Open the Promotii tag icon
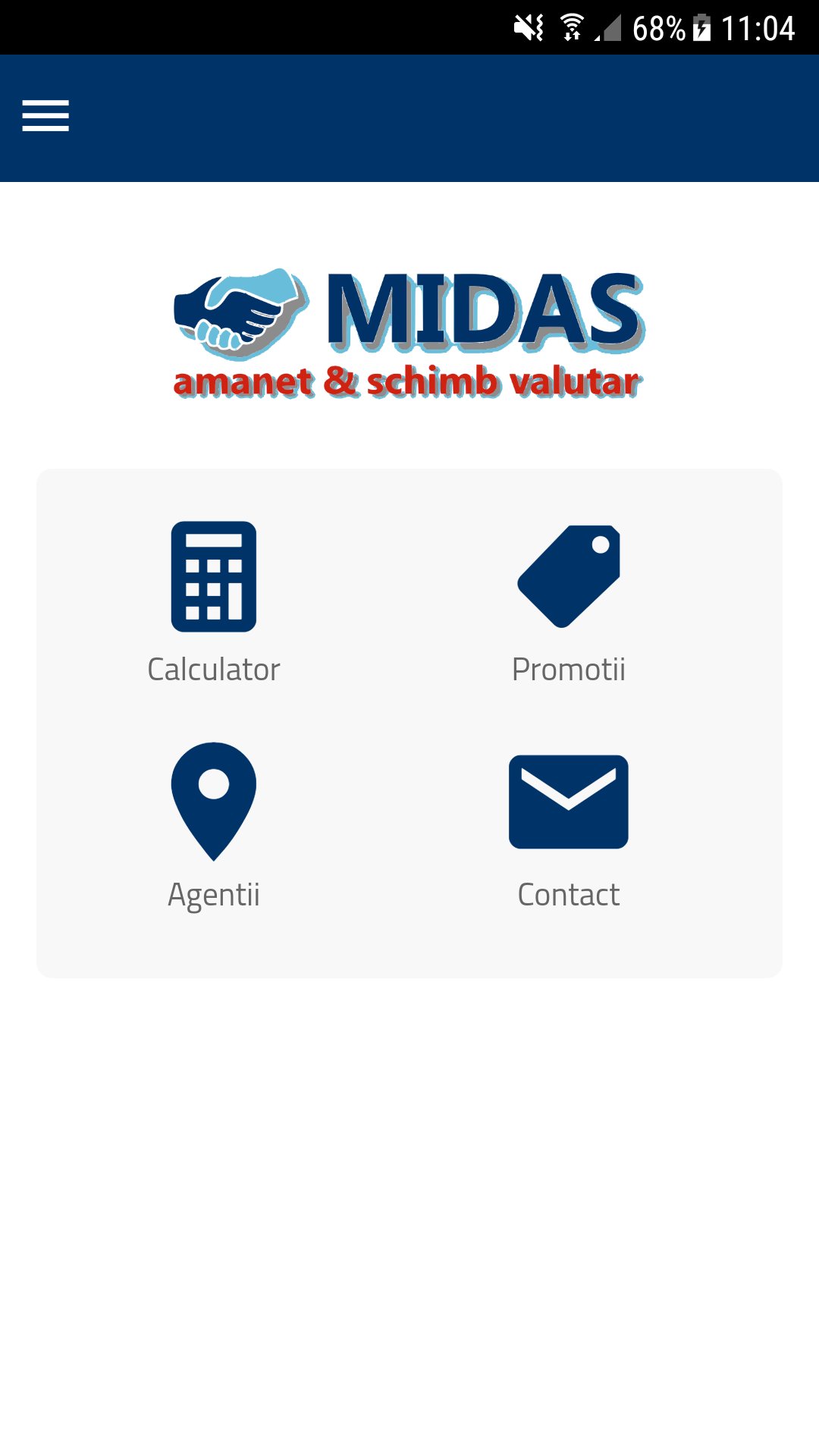The height and width of the screenshot is (1456, 819). 569,576
